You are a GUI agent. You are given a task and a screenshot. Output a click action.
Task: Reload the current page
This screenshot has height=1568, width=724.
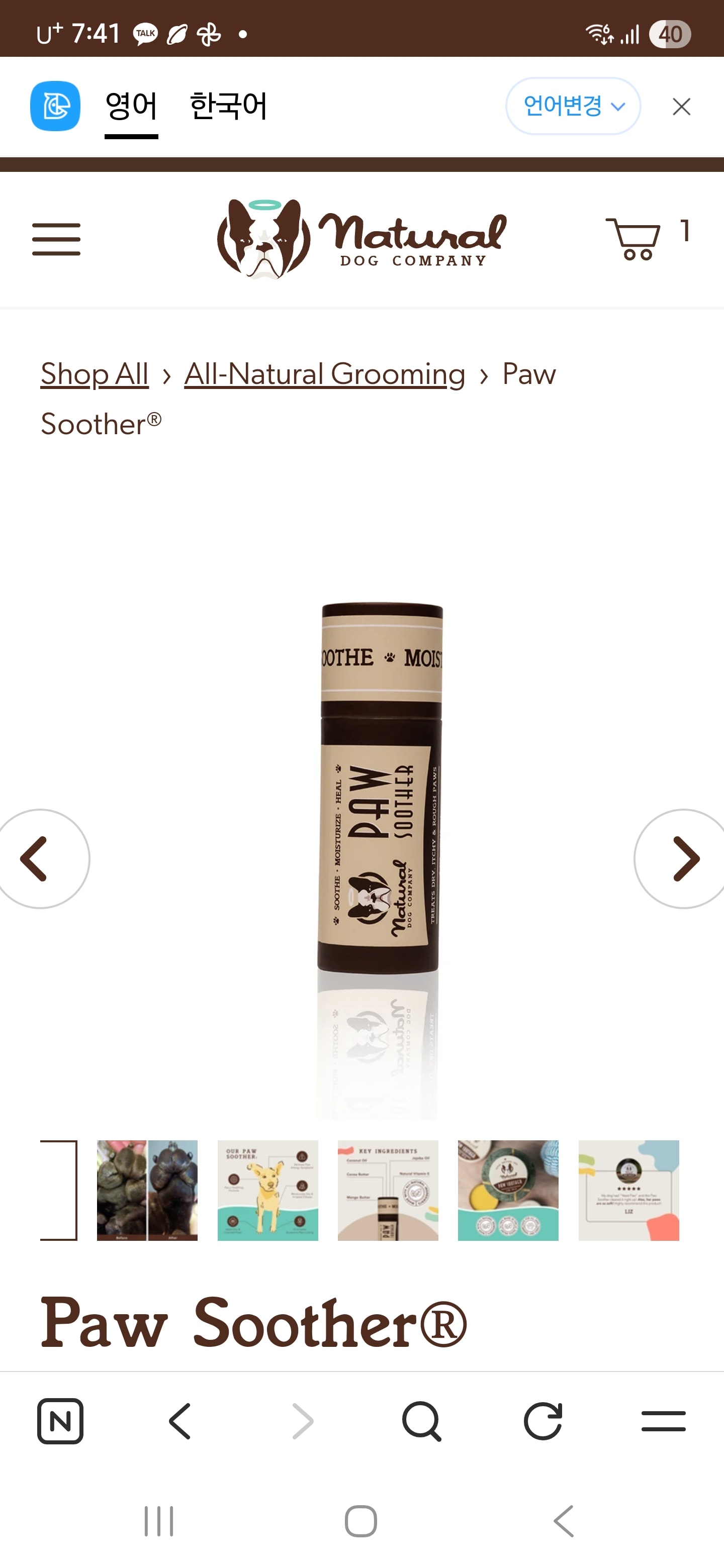(x=542, y=1421)
